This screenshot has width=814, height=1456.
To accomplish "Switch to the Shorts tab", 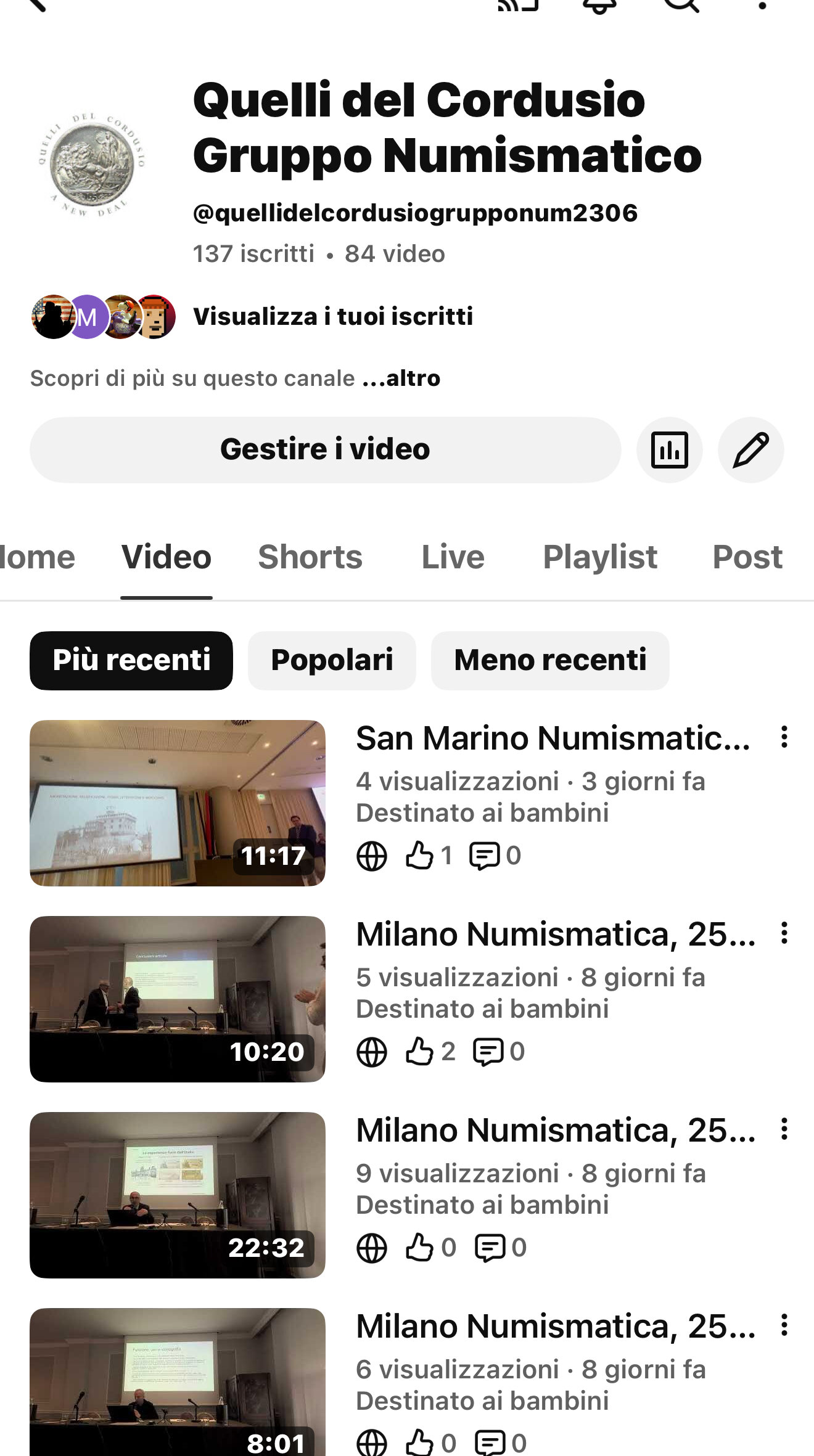I will tap(310, 557).
